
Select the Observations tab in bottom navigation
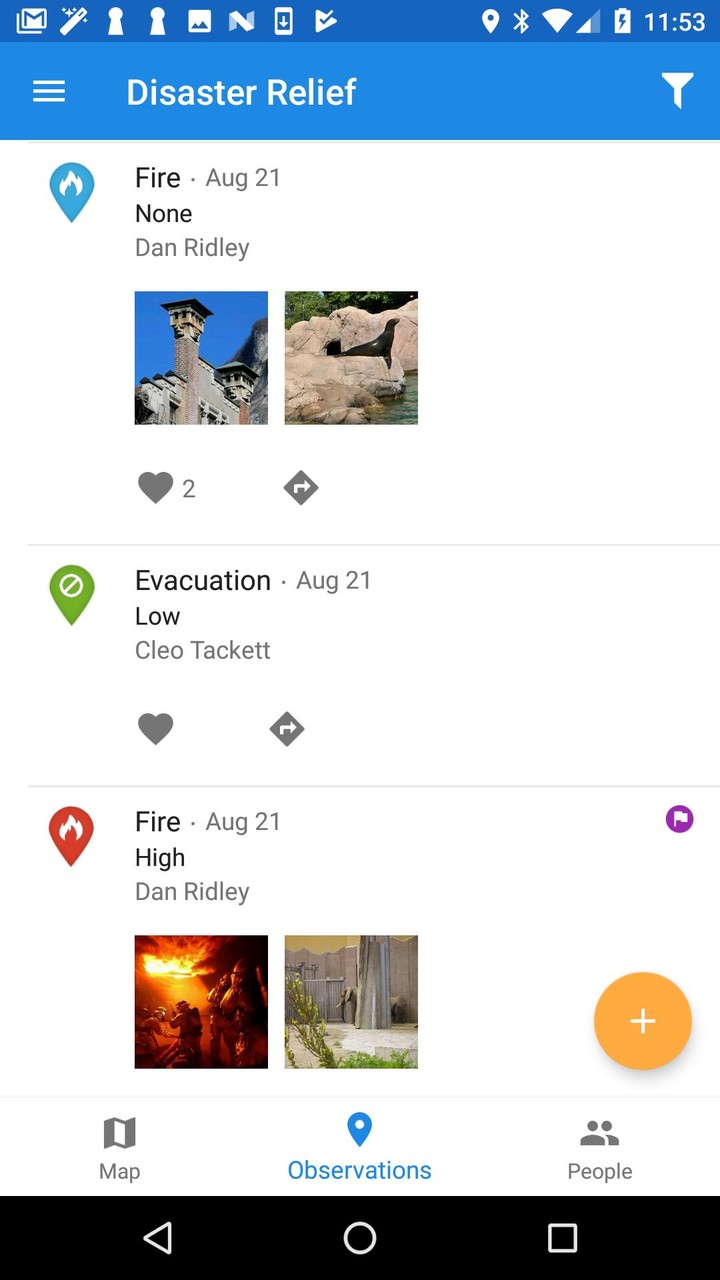tap(359, 1146)
